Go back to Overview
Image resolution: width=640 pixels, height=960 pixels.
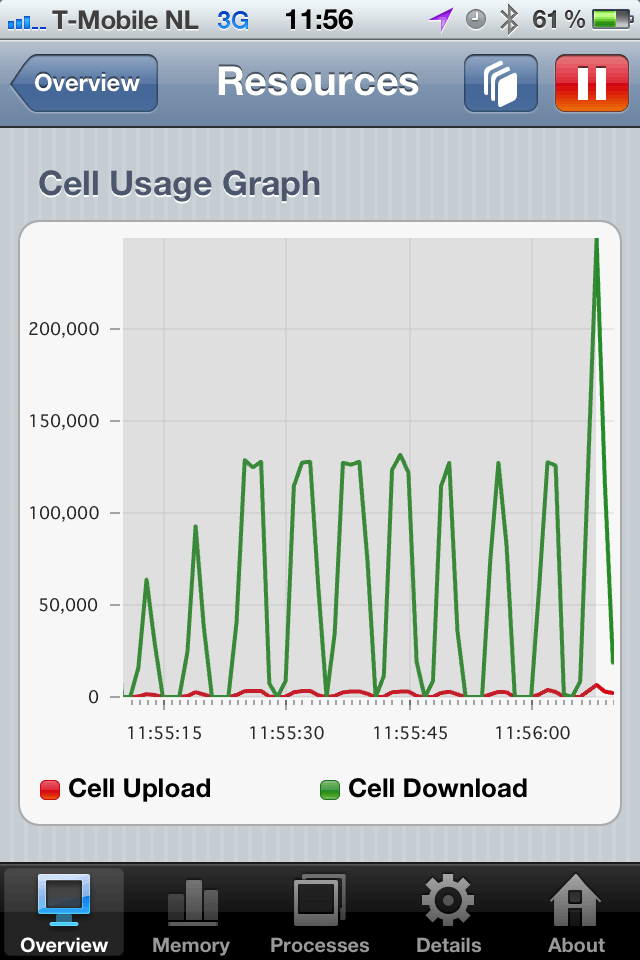pos(84,83)
